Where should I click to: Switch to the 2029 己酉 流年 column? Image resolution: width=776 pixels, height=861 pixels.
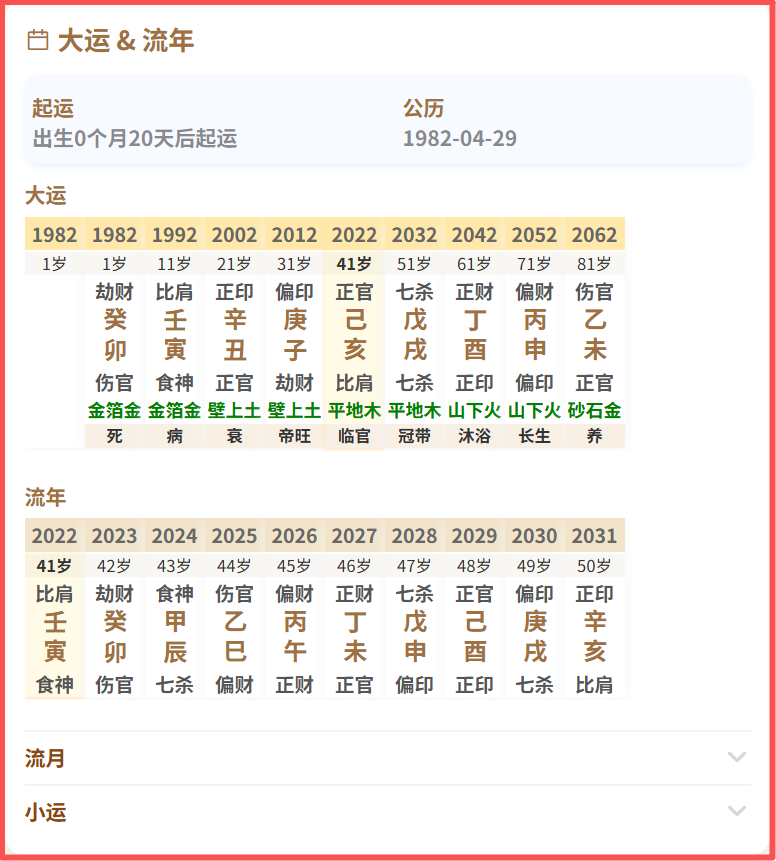(475, 637)
